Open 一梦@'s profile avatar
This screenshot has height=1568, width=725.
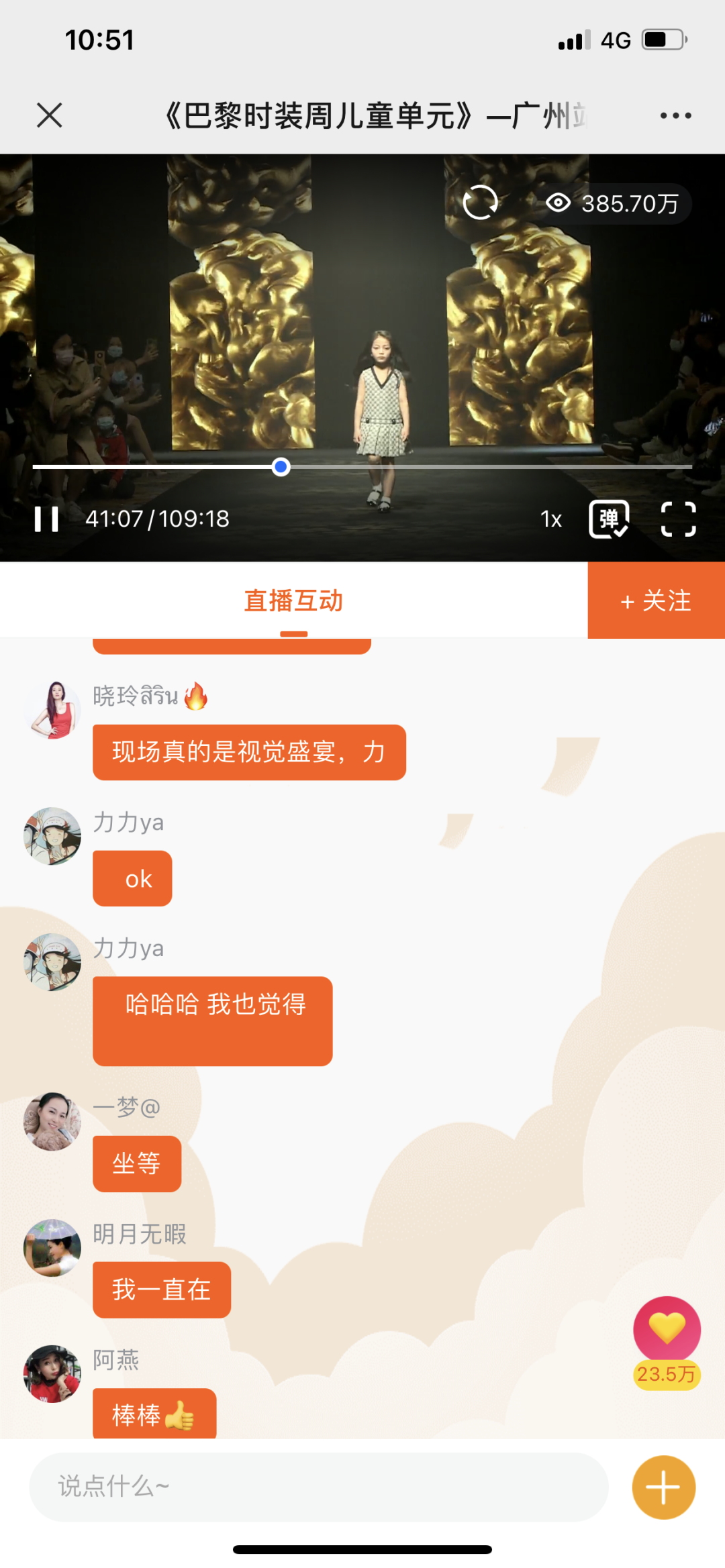pos(52,1121)
